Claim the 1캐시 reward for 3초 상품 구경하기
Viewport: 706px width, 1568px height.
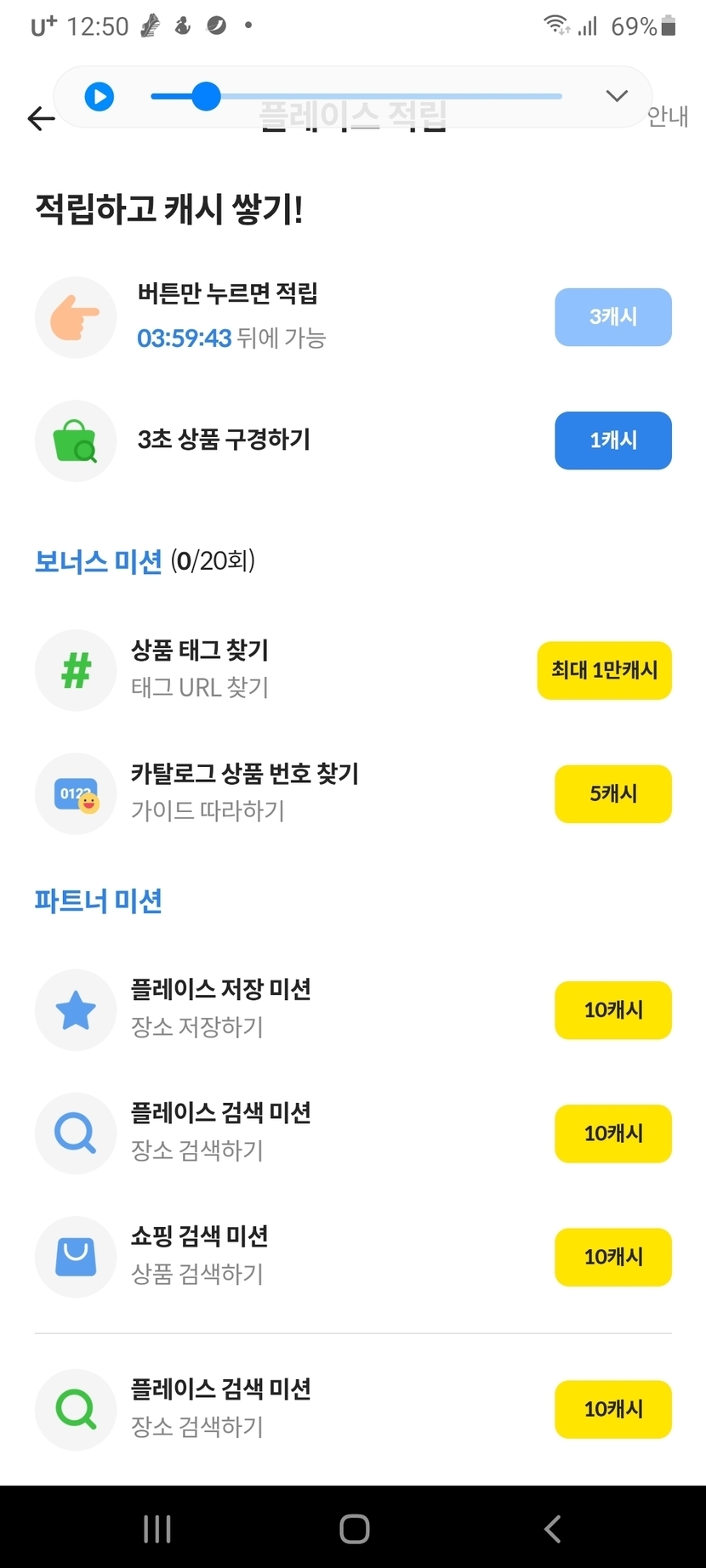pos(612,440)
